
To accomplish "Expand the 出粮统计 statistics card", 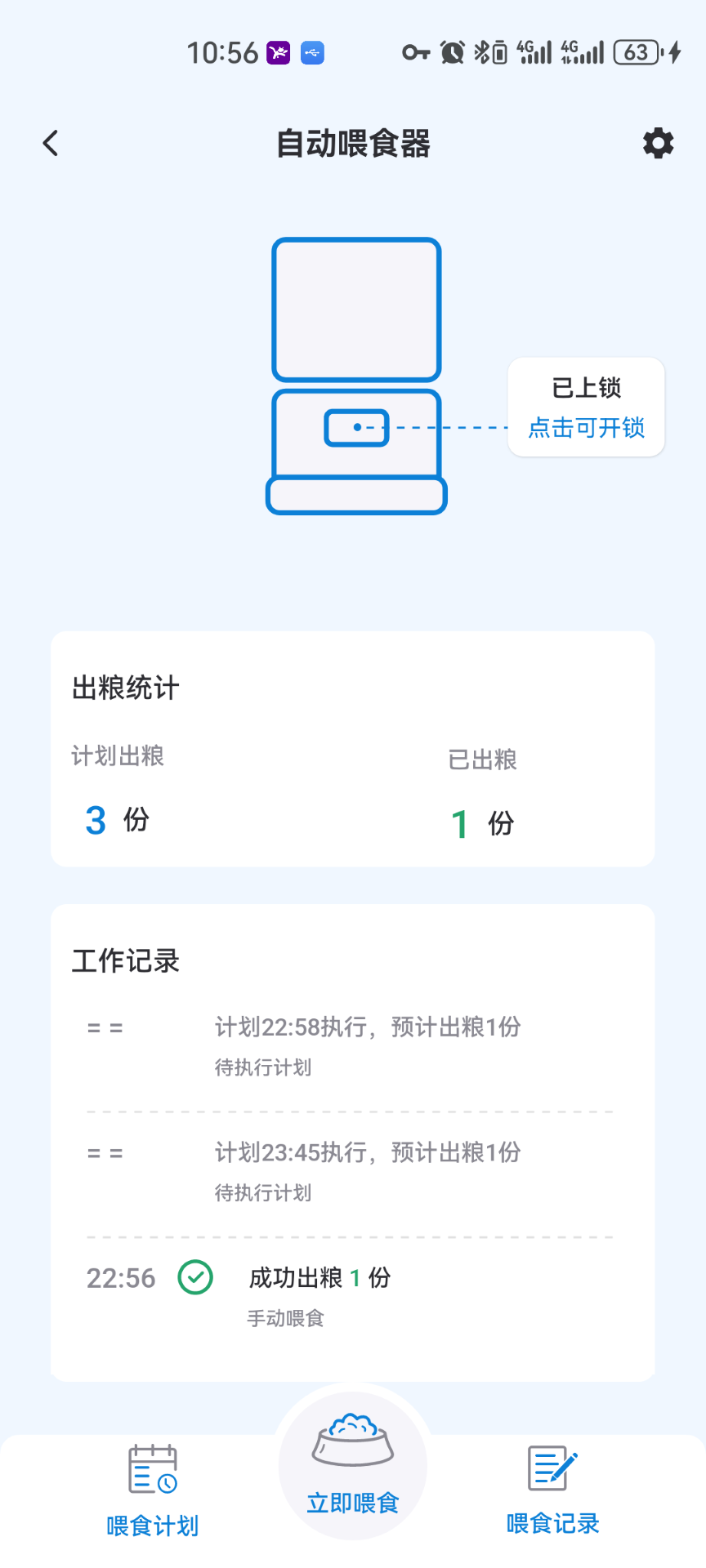I will click(x=125, y=688).
